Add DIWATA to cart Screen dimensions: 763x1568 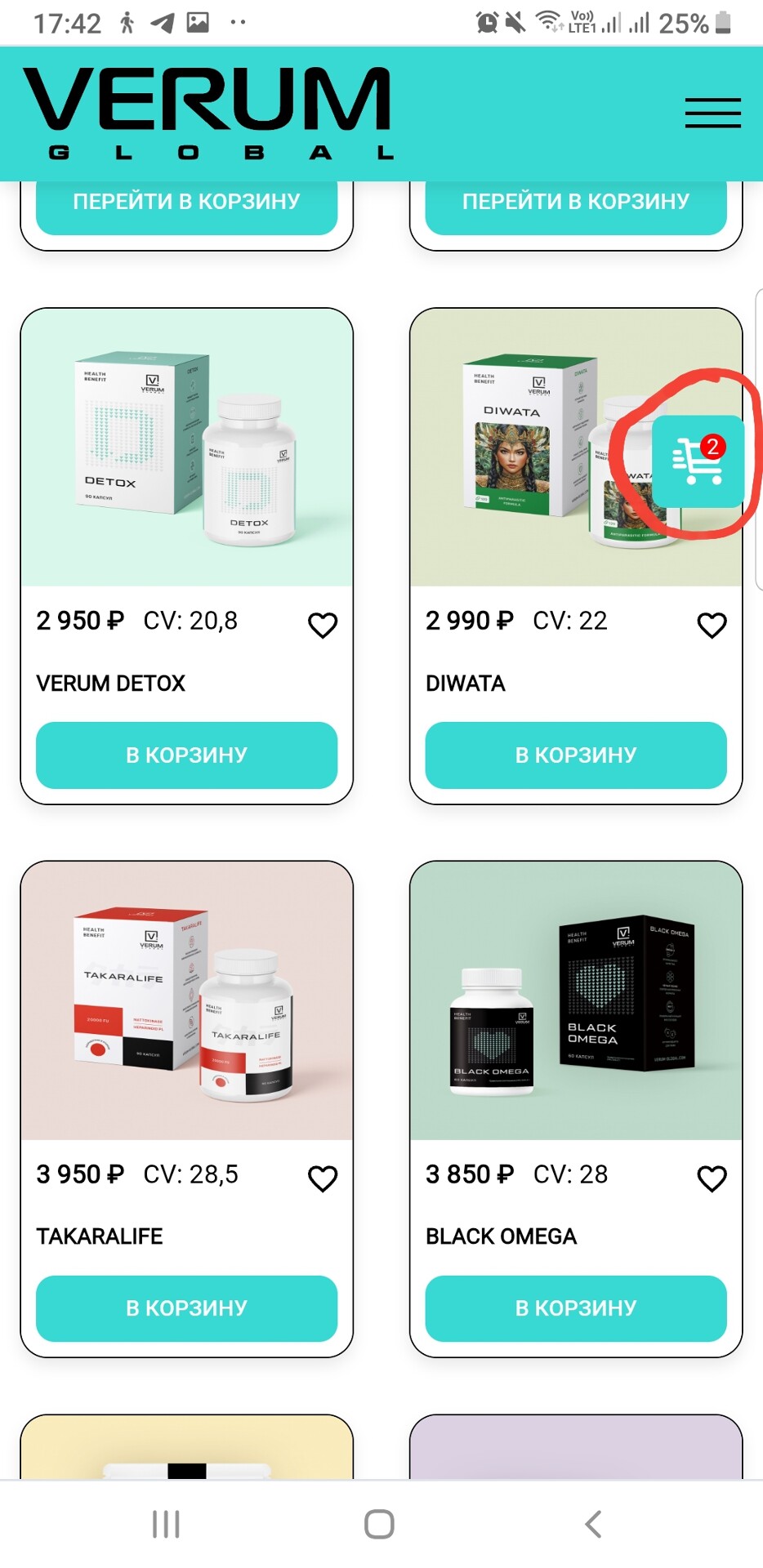point(575,755)
